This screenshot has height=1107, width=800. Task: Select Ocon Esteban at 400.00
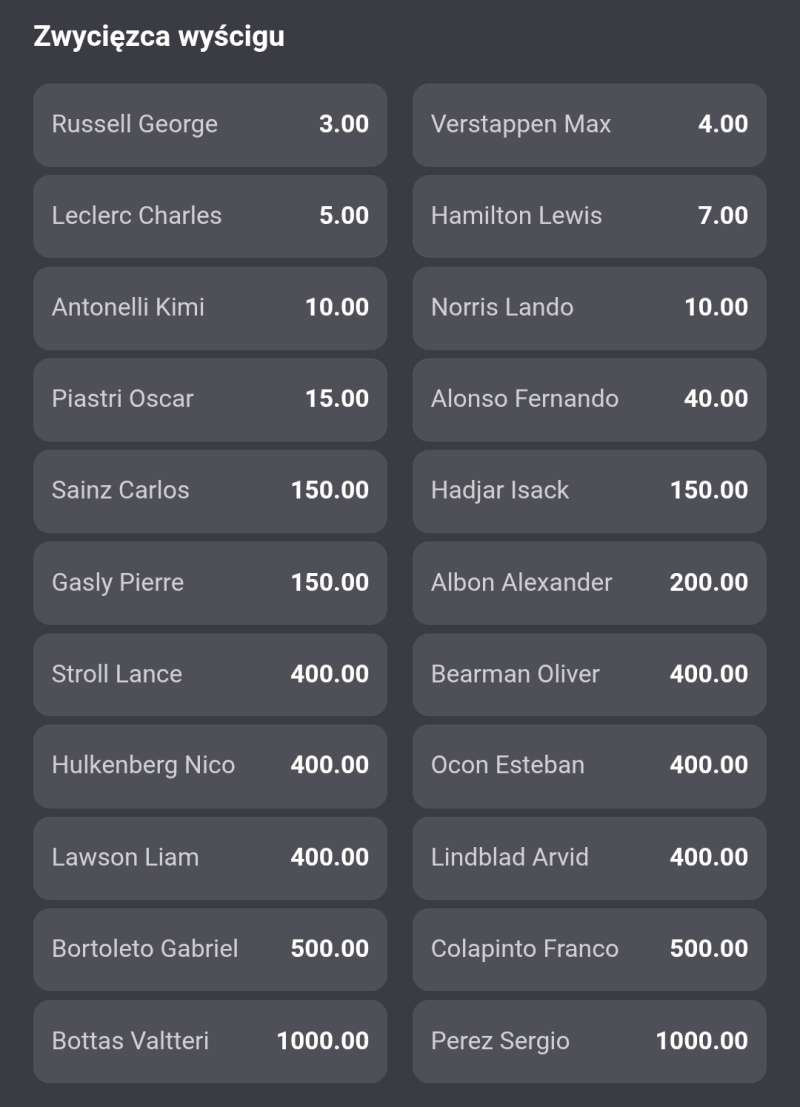coord(589,766)
